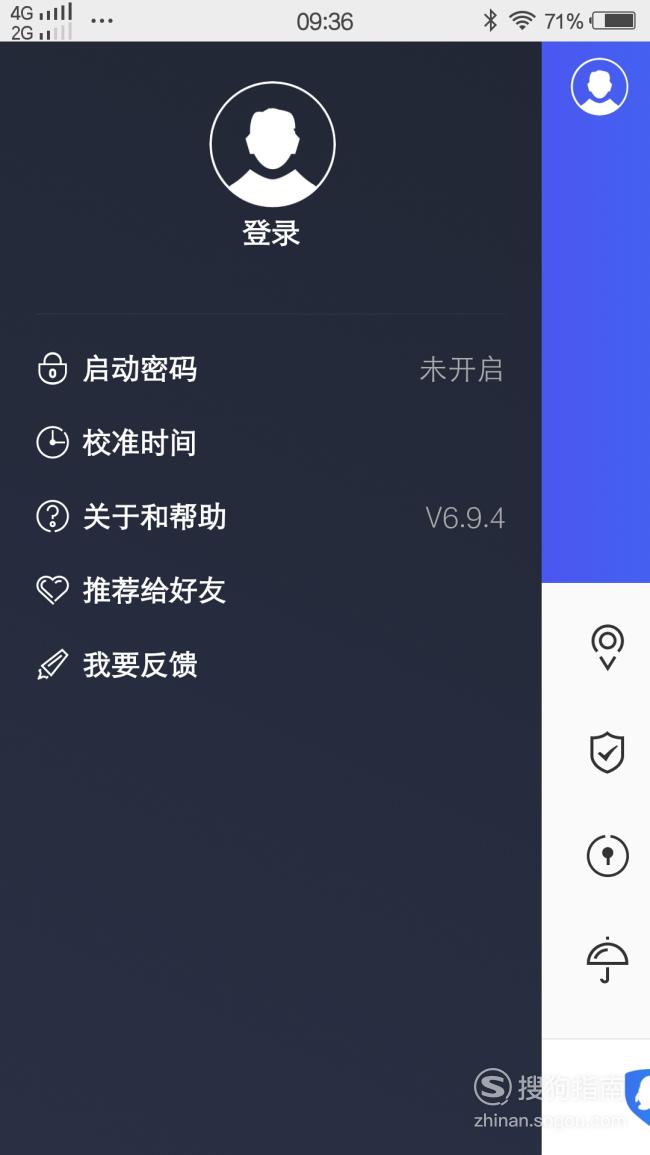Open 关于和帮助 about and help
This screenshot has width=650, height=1155.
[270, 517]
